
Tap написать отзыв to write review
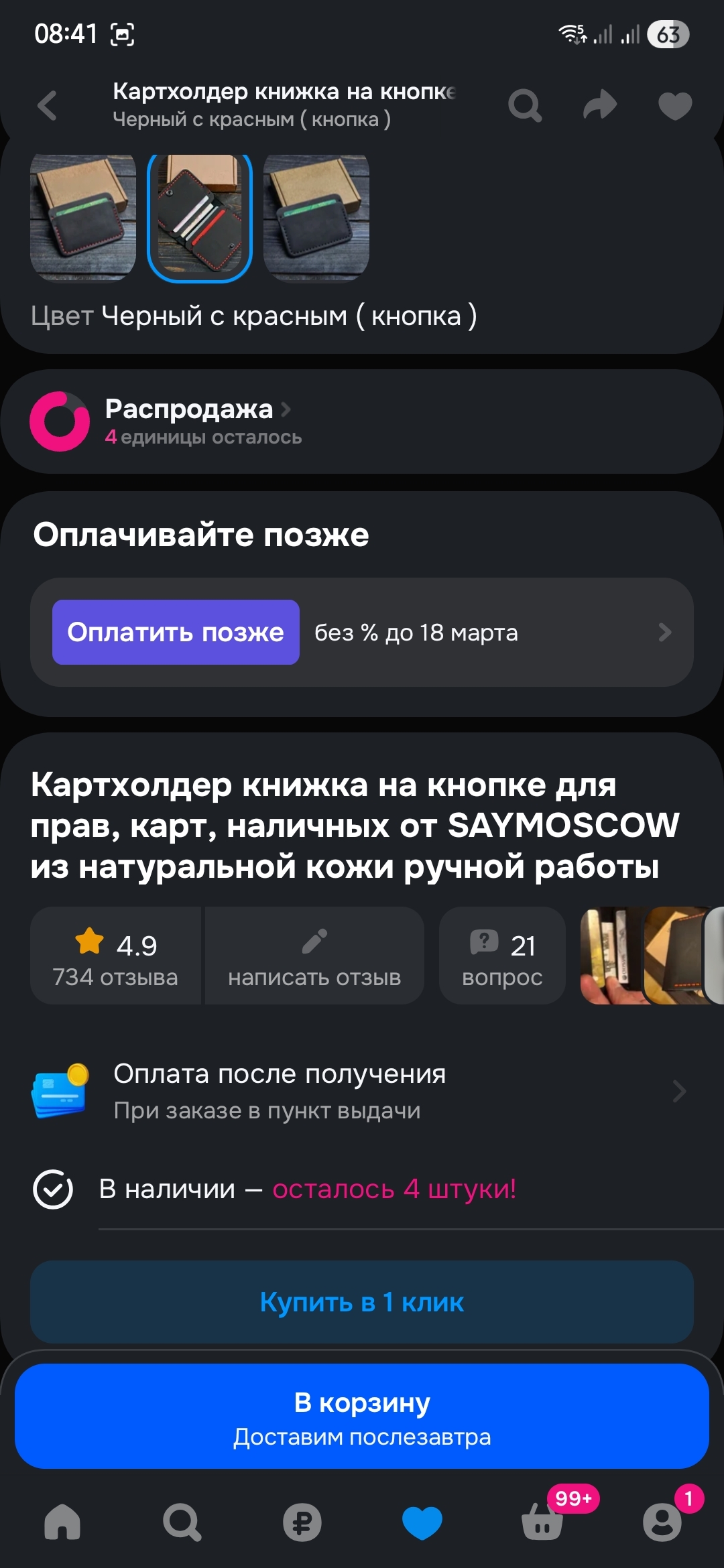pos(314,956)
